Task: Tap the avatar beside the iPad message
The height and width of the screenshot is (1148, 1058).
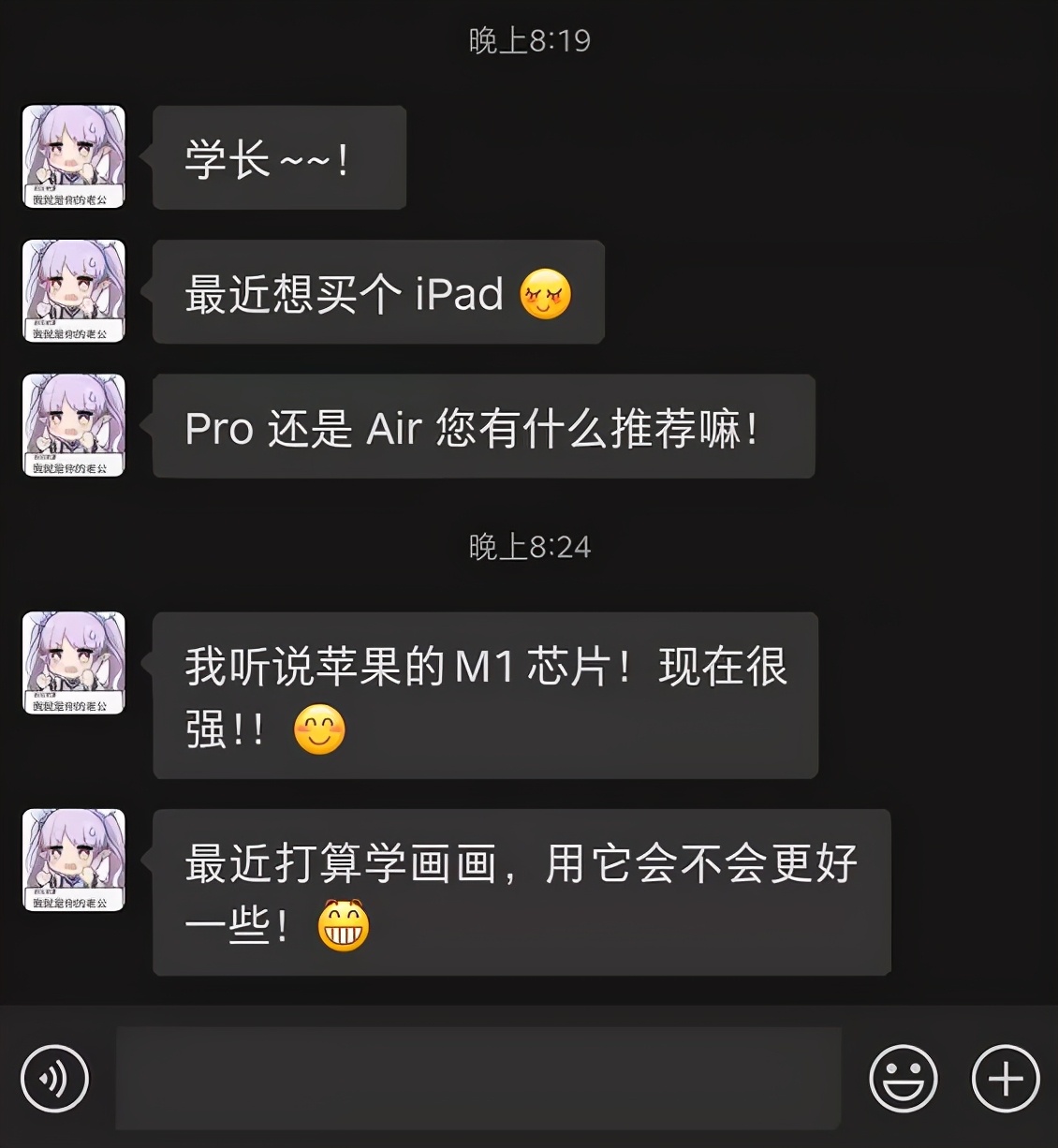Action: [x=74, y=290]
